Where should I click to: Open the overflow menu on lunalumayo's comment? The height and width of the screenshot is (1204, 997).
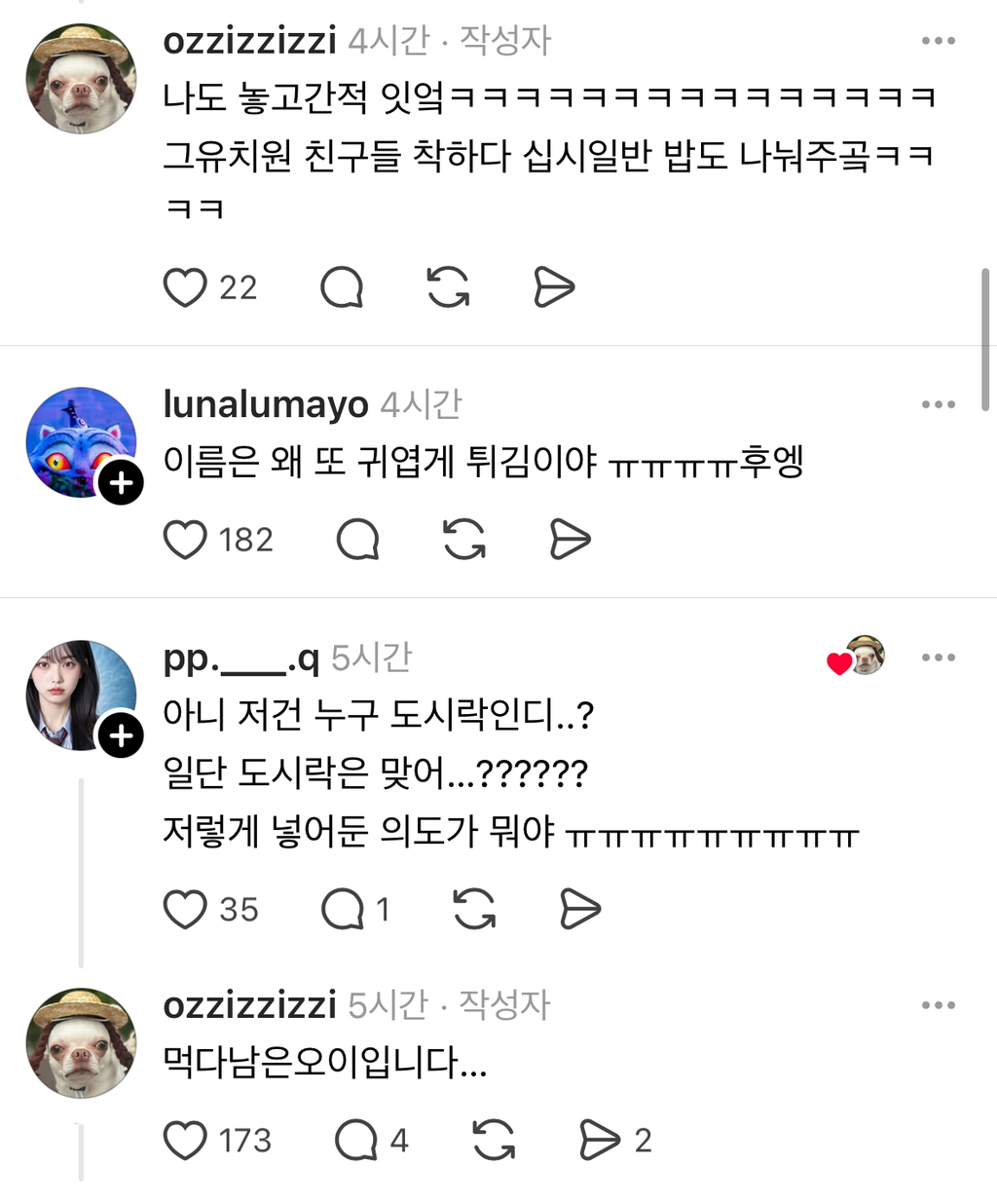click(938, 404)
